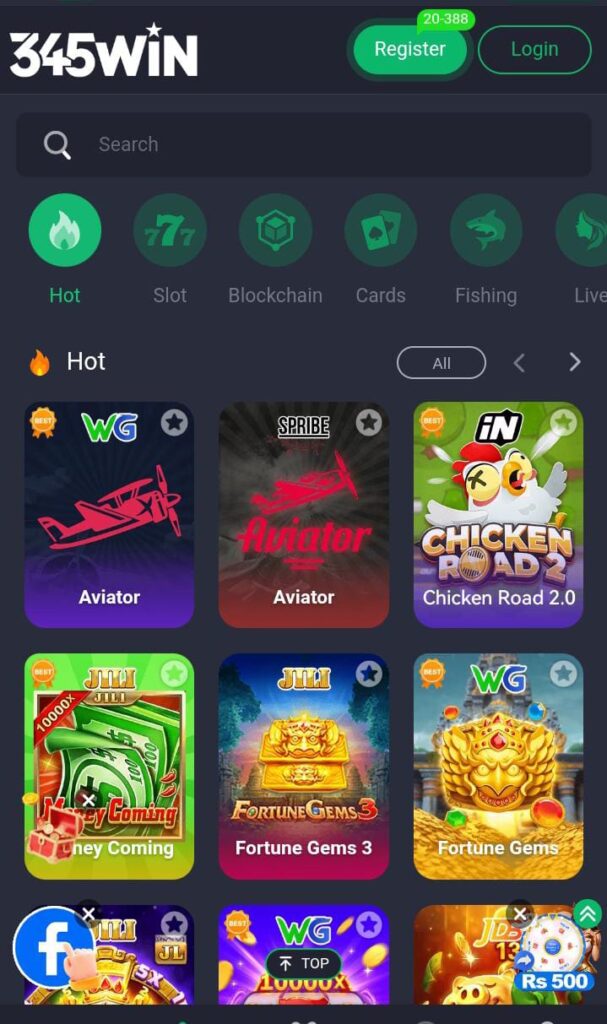
Task: Close the Rs 500 spin wheel popup
Action: pos(519,913)
